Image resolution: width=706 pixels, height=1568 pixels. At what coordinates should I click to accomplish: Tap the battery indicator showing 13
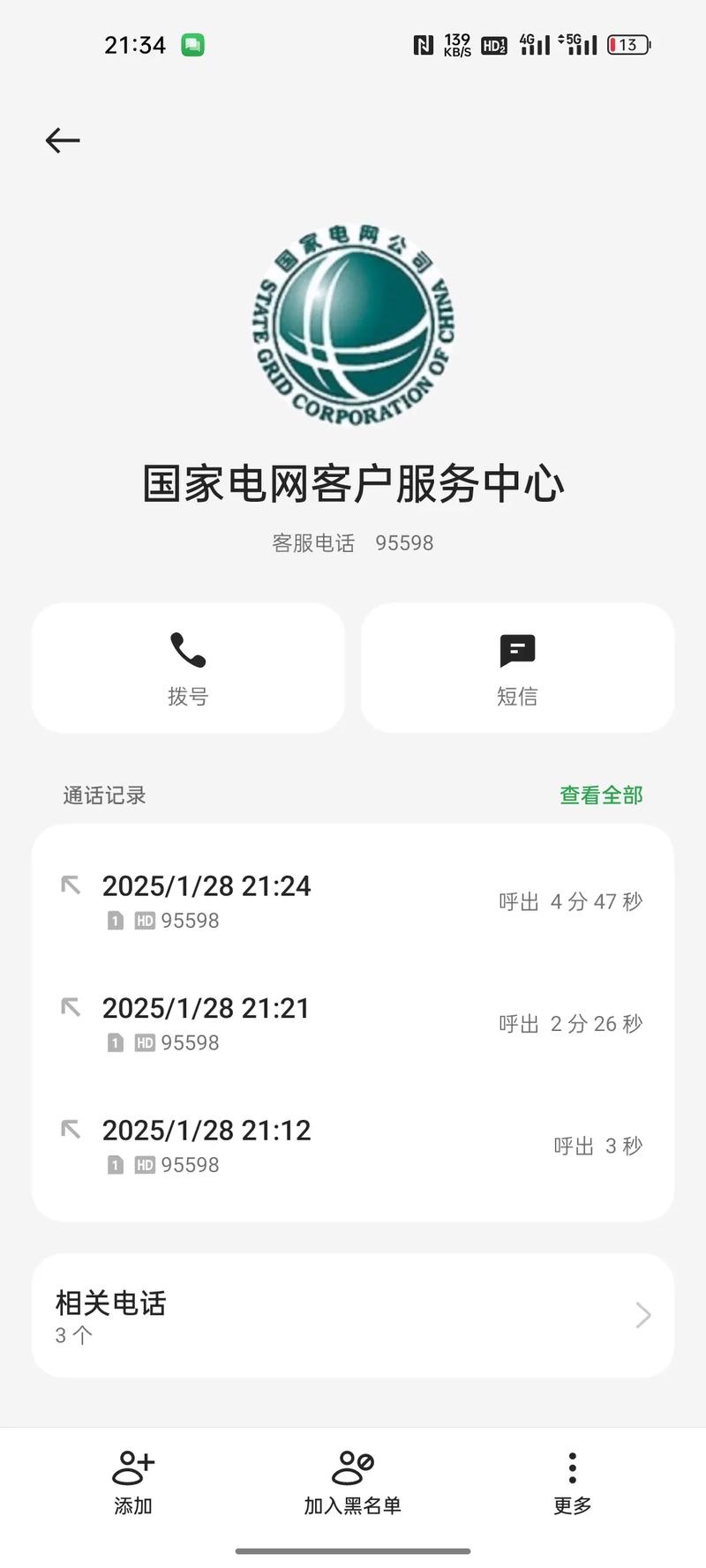pyautogui.click(x=627, y=43)
